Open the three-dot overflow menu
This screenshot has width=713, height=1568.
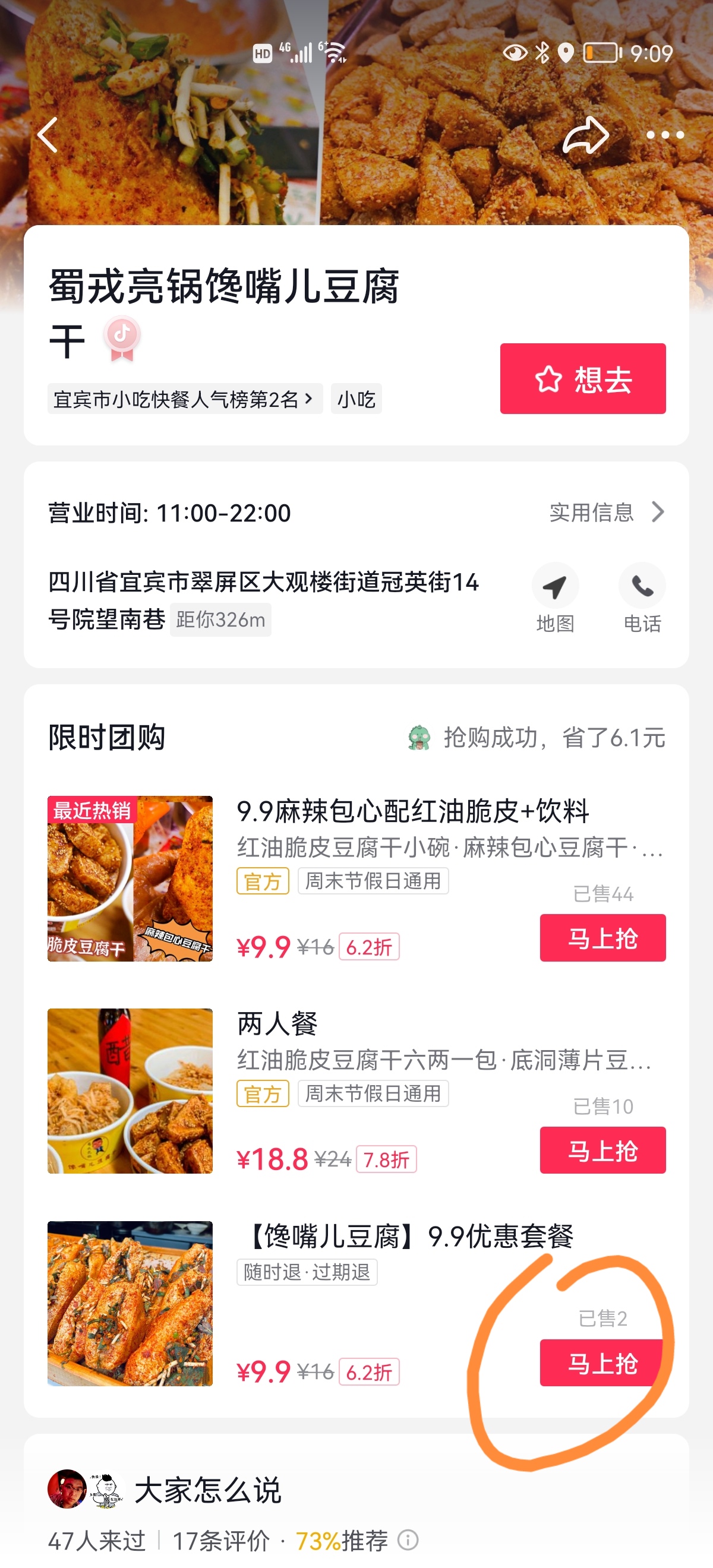(x=665, y=135)
